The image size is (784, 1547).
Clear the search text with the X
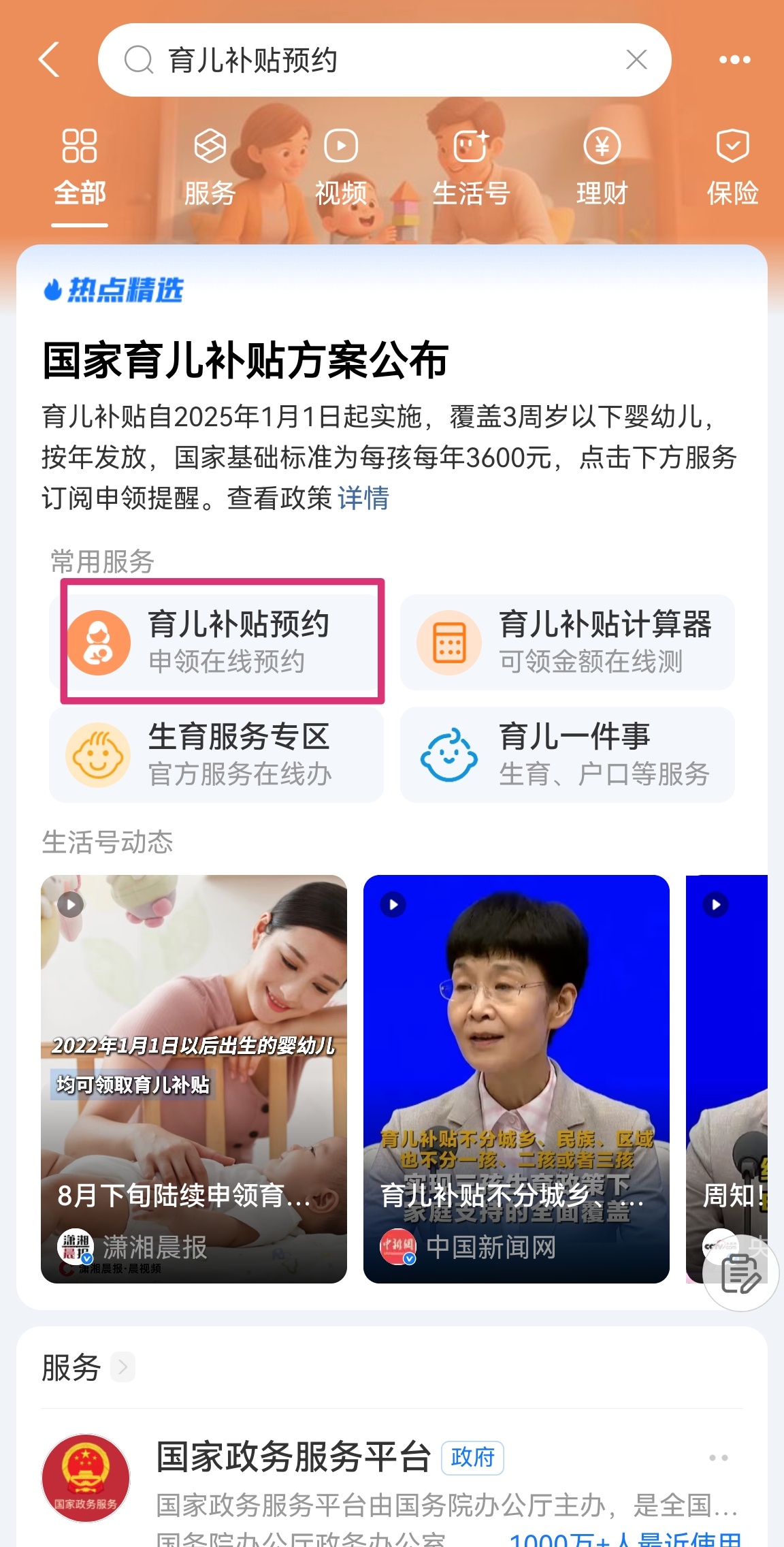click(636, 60)
